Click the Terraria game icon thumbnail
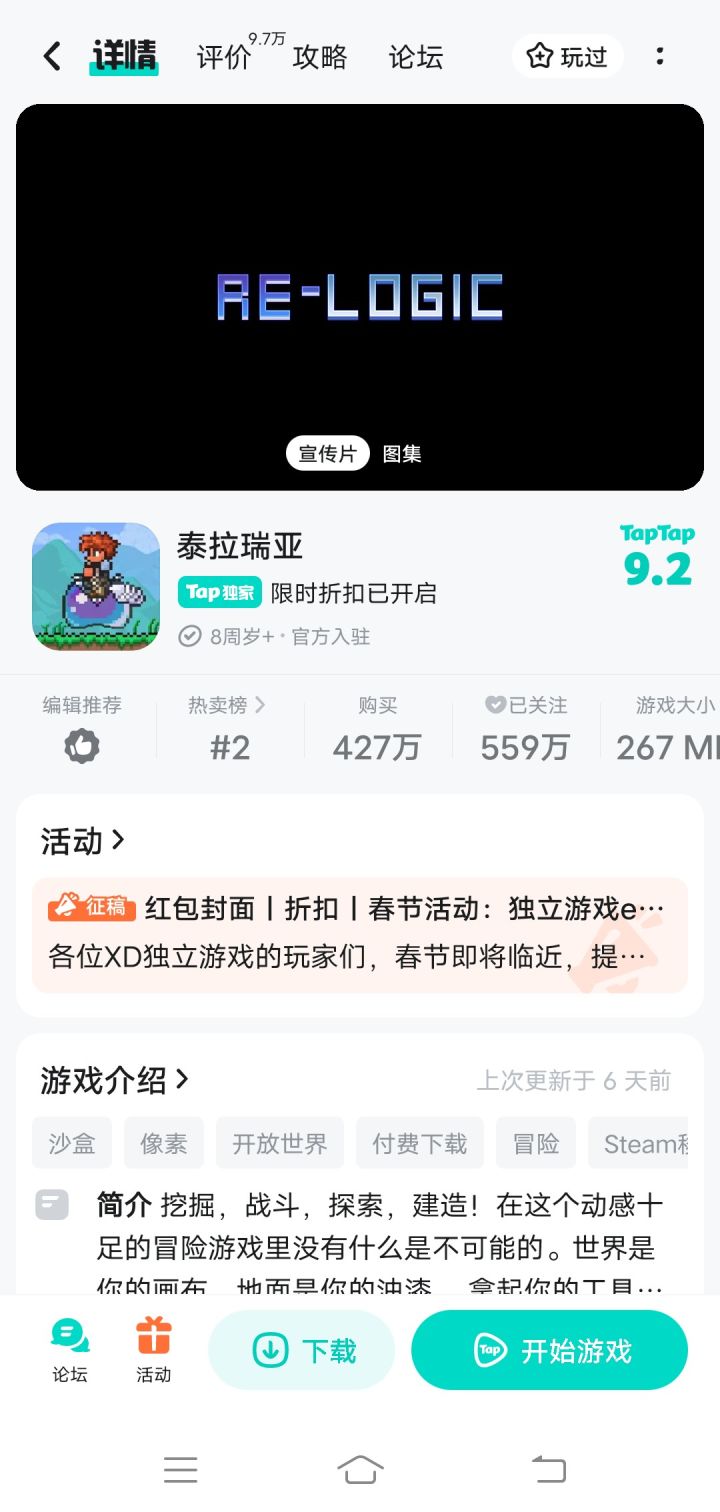This screenshot has height=1512, width=720. (95, 586)
